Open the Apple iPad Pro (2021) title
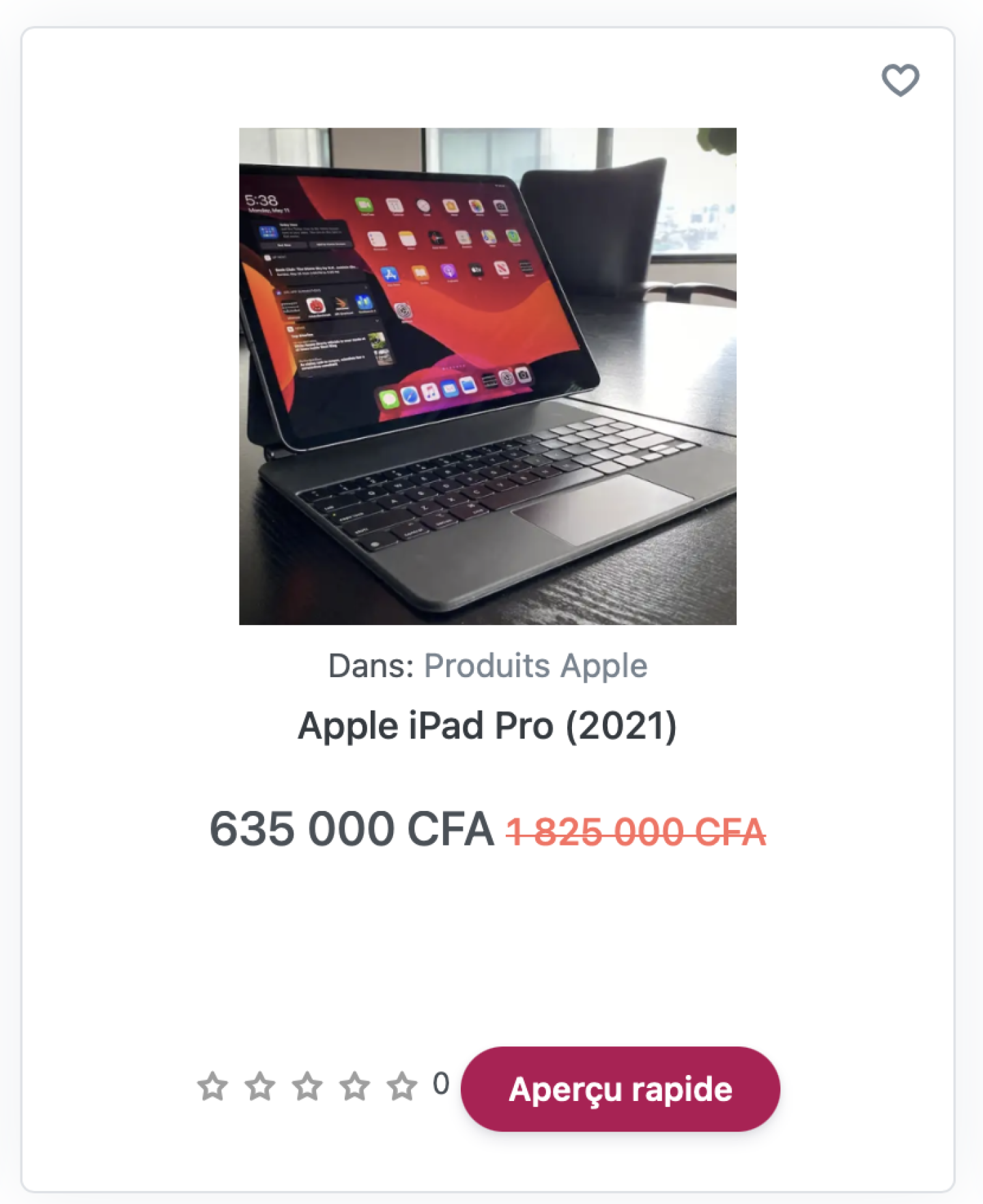This screenshot has height=1204, width=983. pyautogui.click(x=487, y=726)
